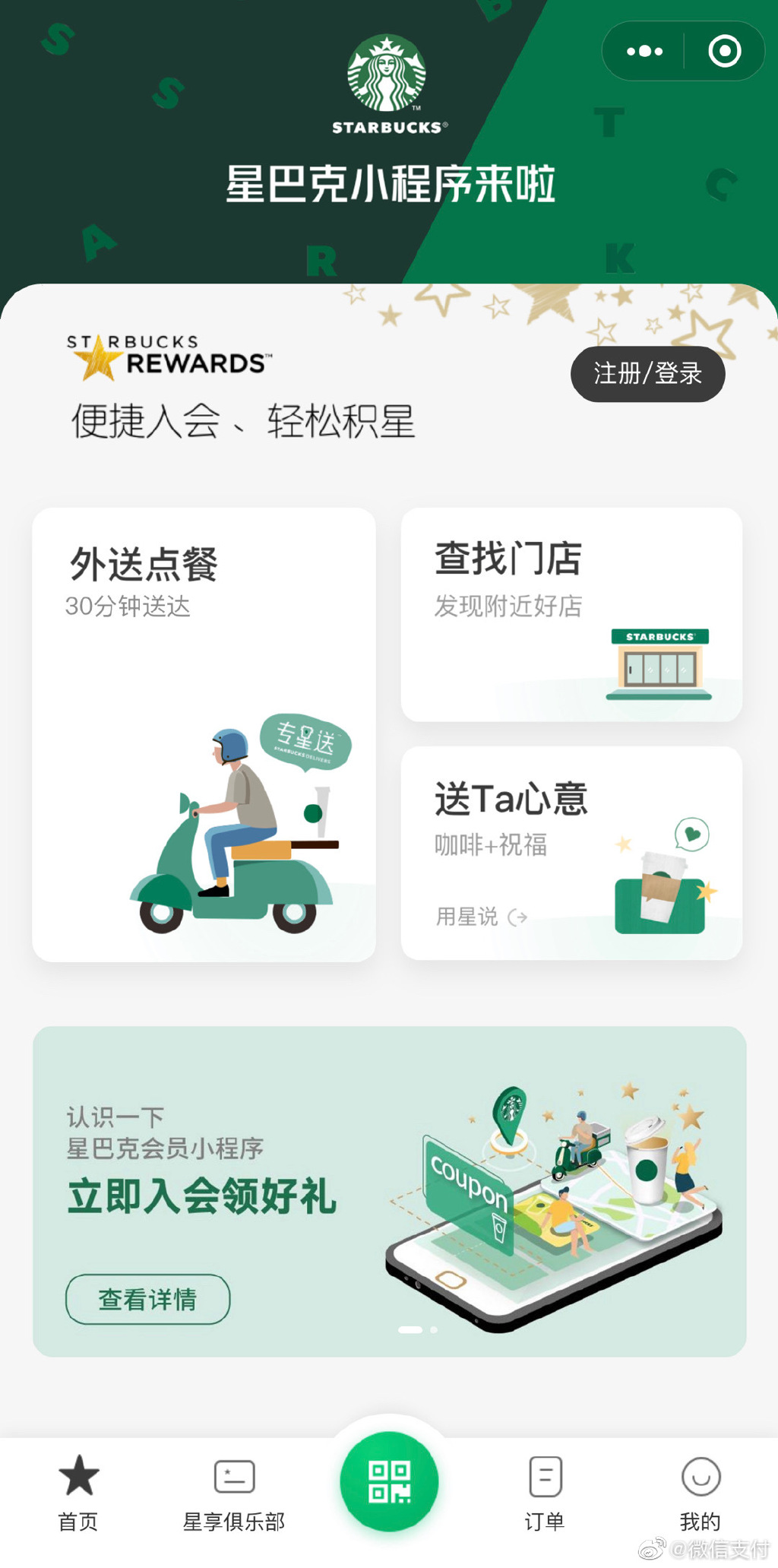Open the mini program more options menu
Image resolution: width=778 pixels, height=1568 pixels.
644,52
